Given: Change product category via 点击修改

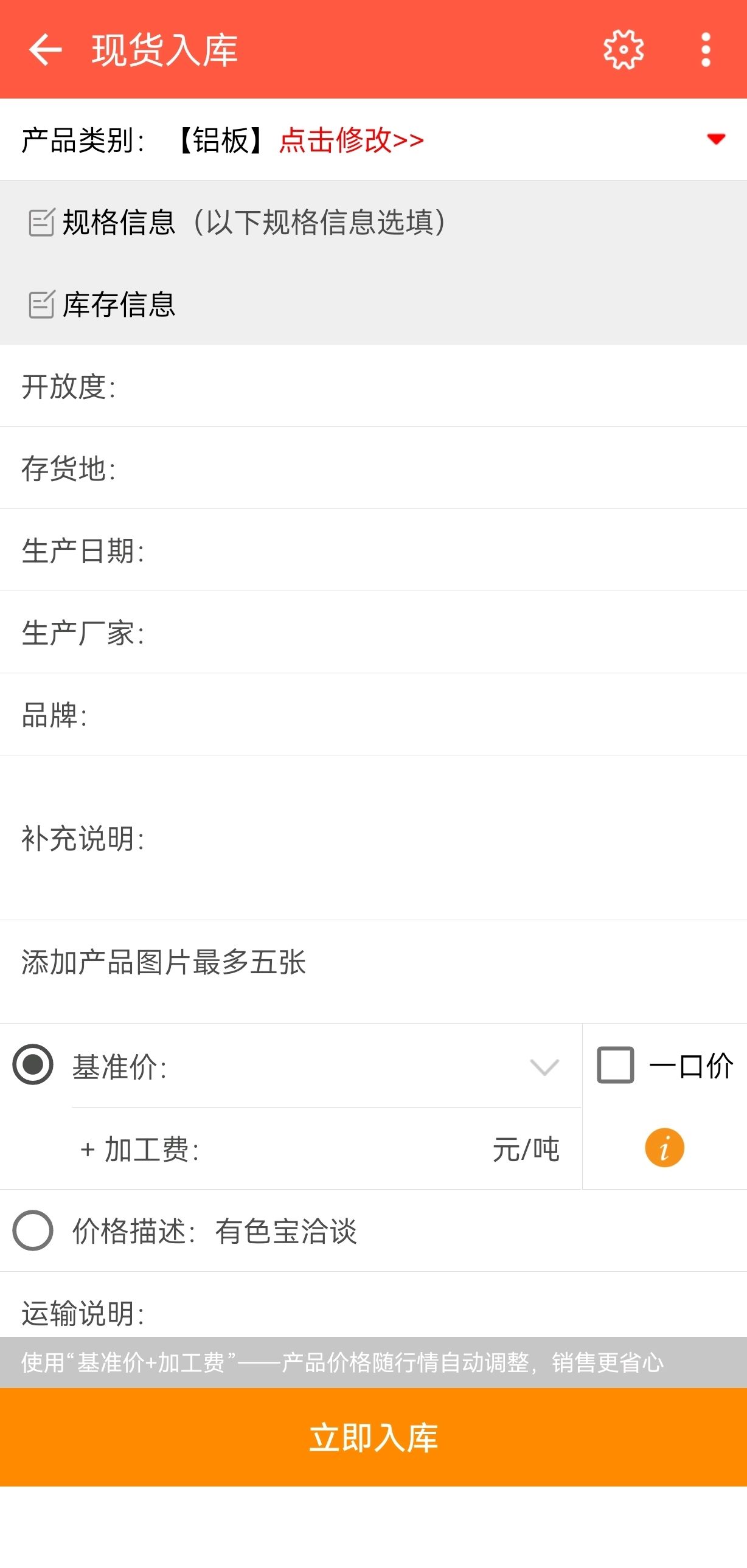Looking at the screenshot, I should coord(351,140).
